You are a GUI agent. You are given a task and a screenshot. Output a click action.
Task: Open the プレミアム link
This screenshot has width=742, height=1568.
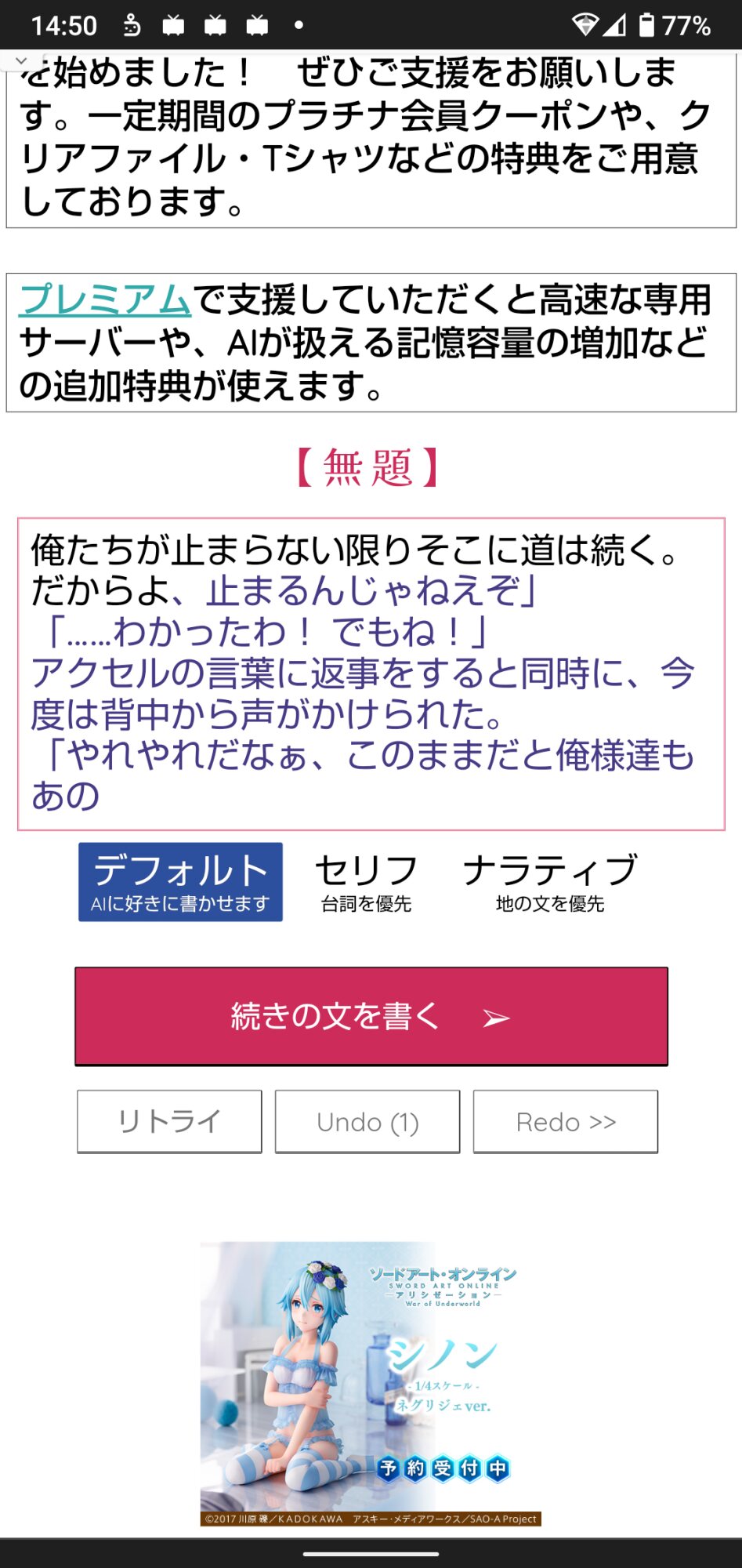click(105, 299)
